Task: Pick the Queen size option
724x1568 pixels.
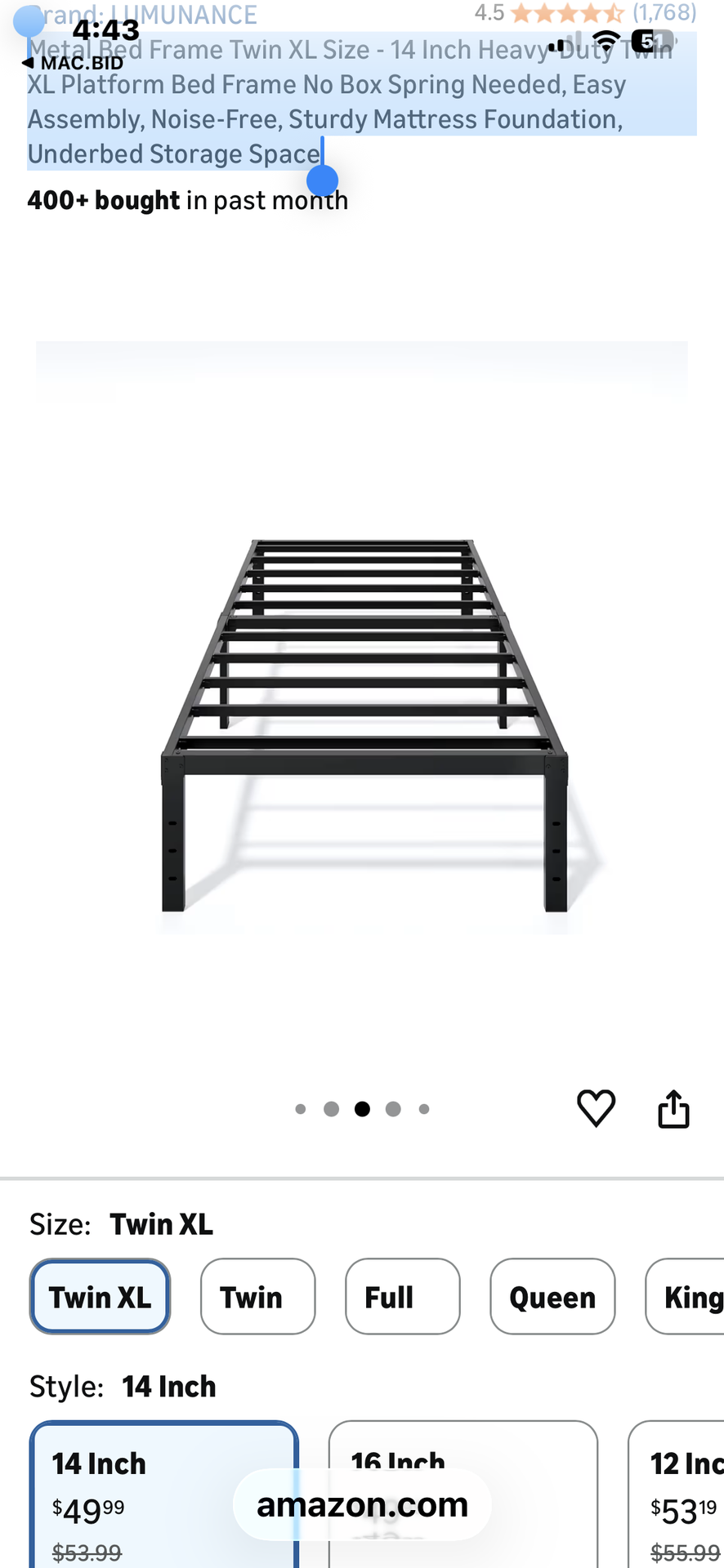Action: click(x=552, y=1296)
